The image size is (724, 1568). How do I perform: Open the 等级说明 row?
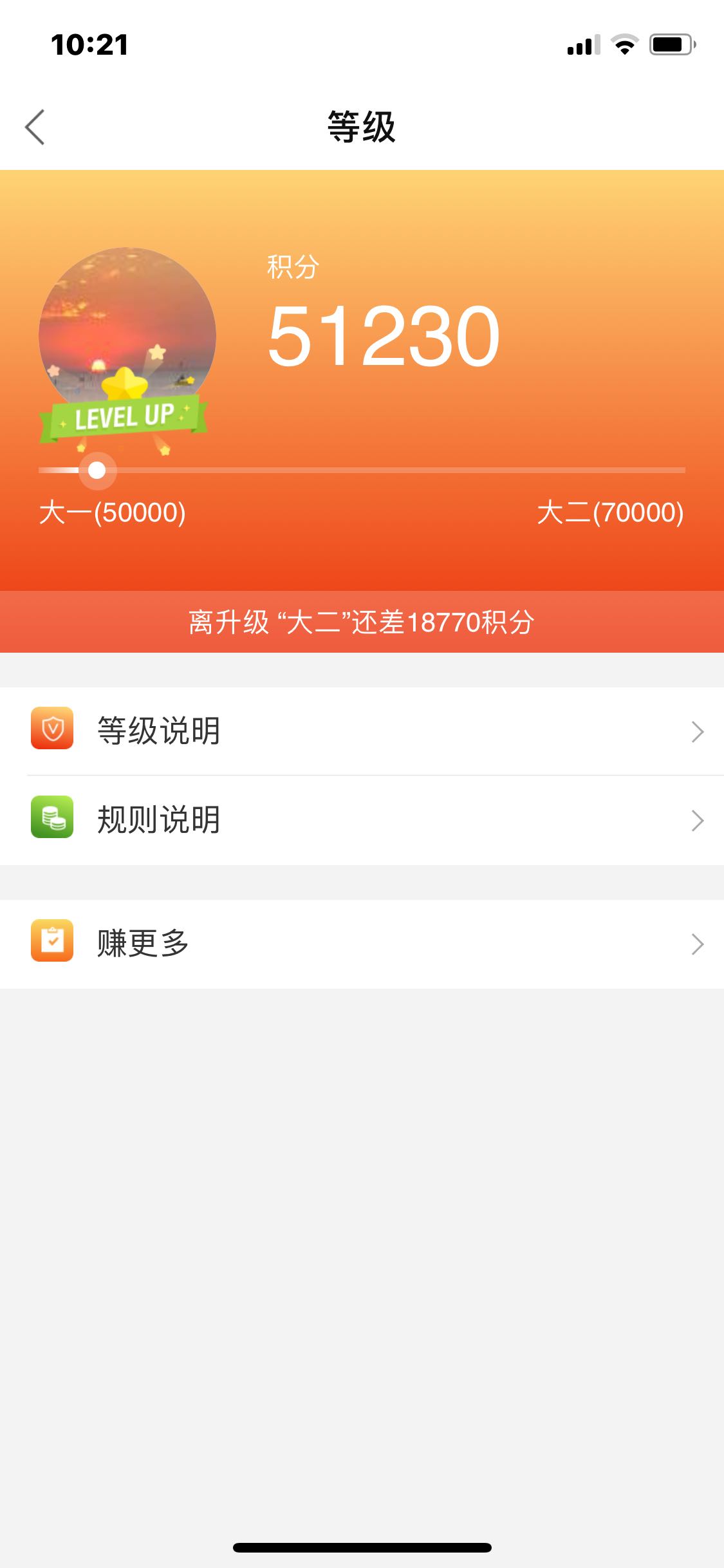[x=362, y=731]
